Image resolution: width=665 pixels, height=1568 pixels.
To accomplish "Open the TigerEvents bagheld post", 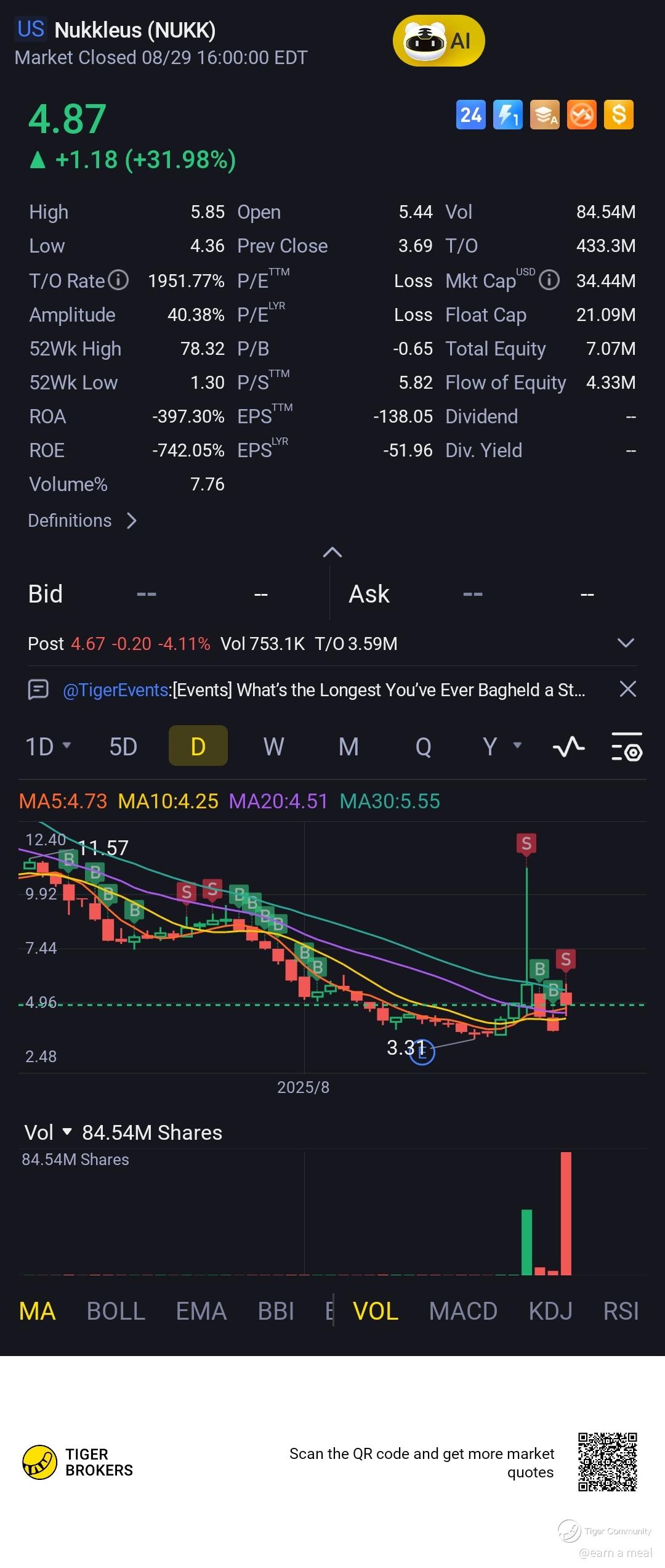I will pos(323,689).
